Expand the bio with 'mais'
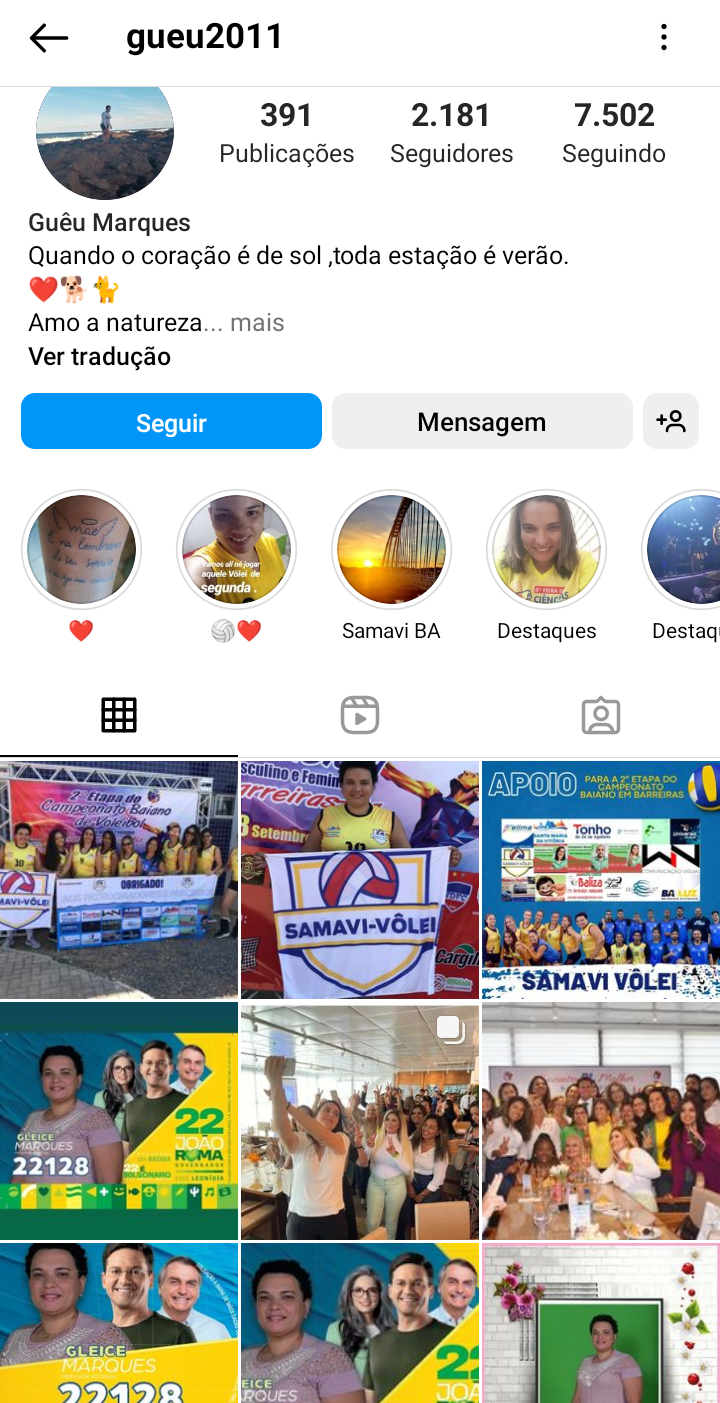The image size is (720, 1403). pos(257,323)
